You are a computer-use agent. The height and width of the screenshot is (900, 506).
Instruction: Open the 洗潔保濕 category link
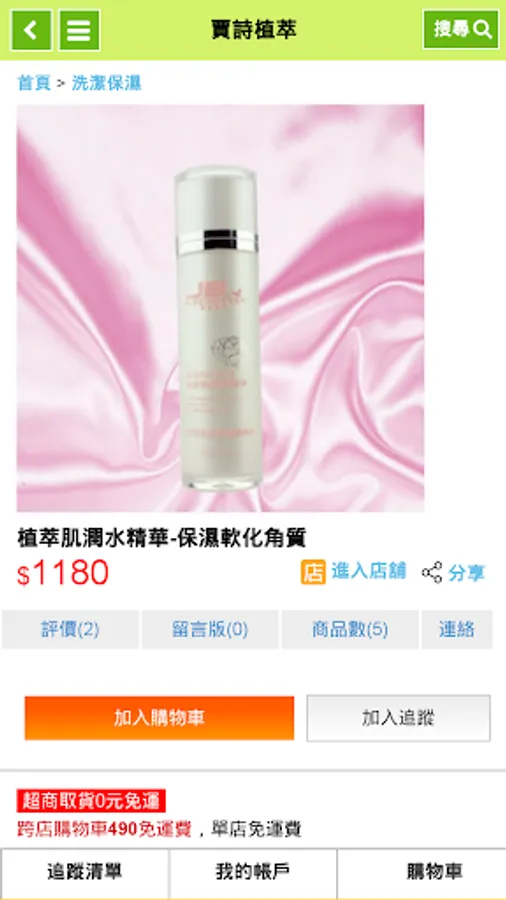click(x=106, y=83)
